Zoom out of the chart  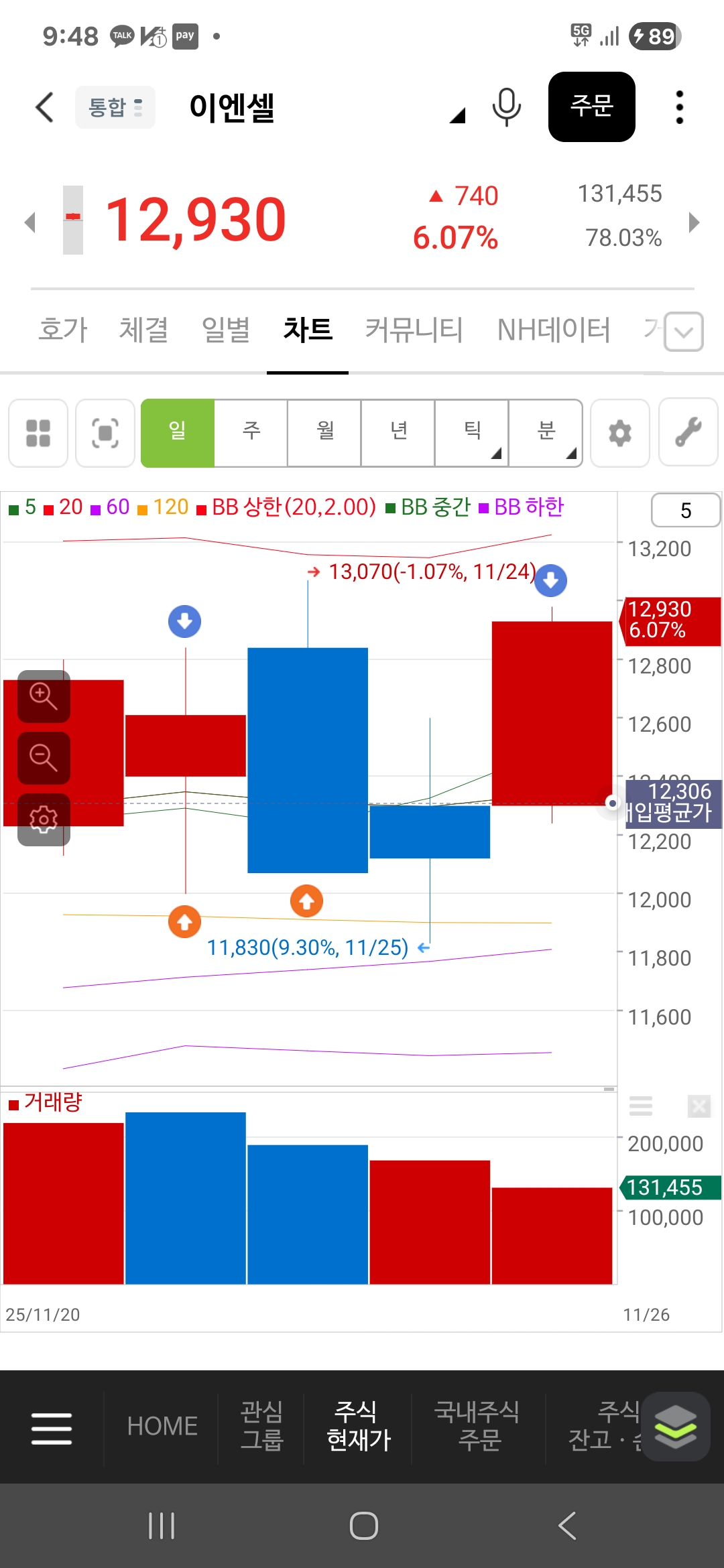pos(44,758)
